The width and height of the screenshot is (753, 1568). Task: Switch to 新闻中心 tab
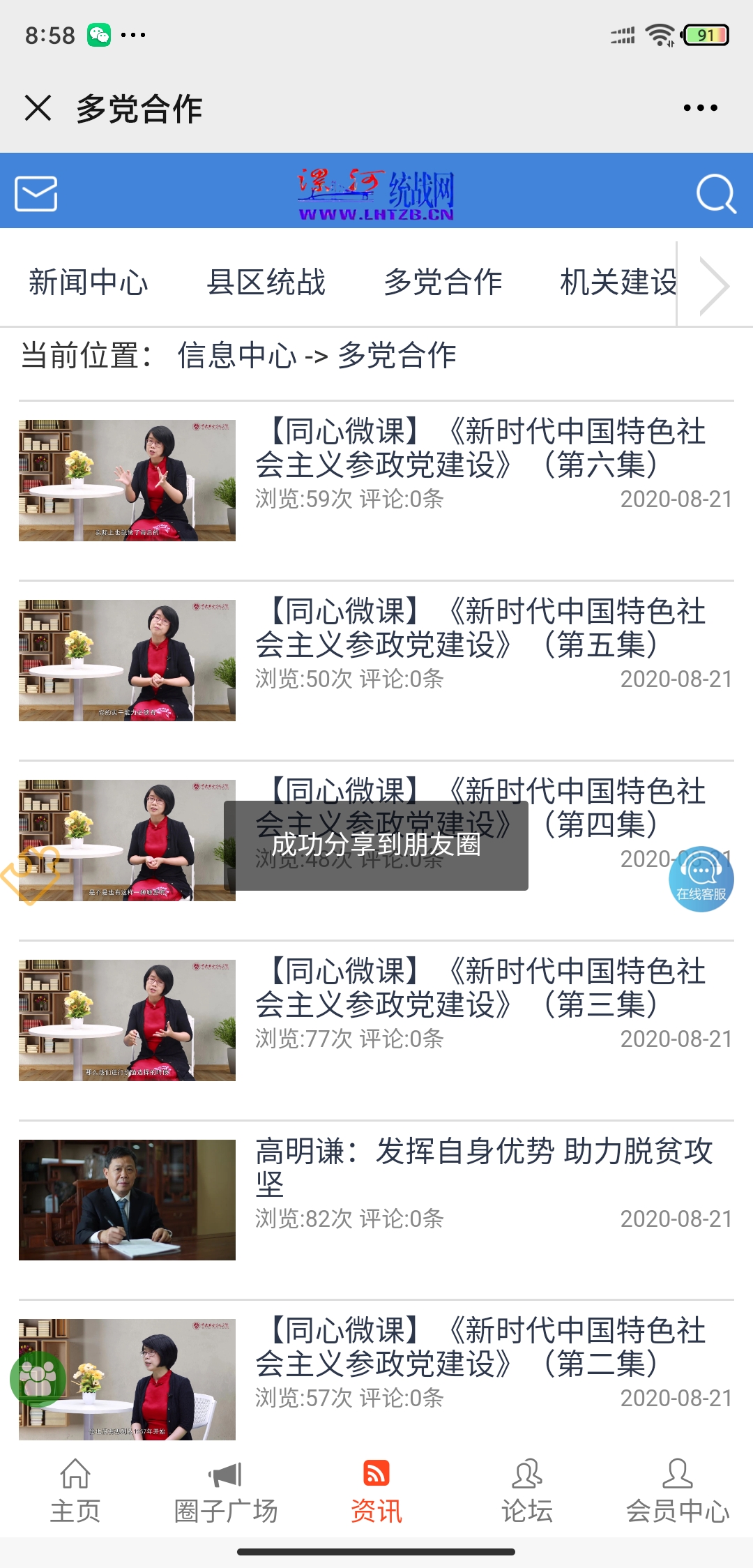point(89,282)
